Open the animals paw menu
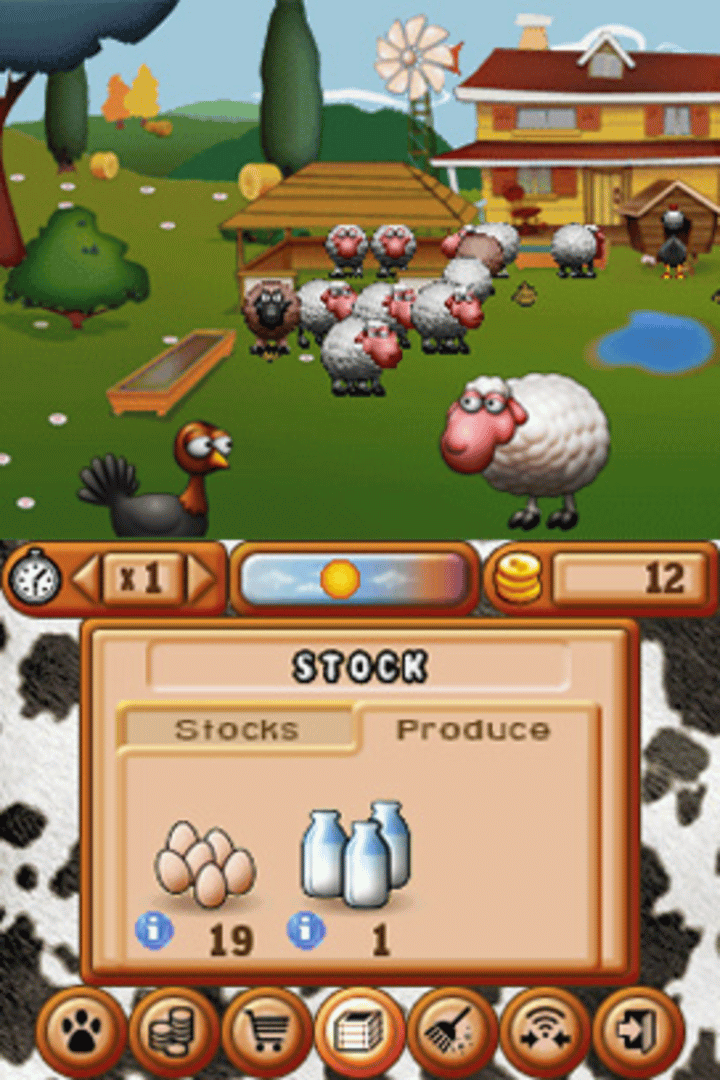The image size is (720, 1080). coord(81,1031)
